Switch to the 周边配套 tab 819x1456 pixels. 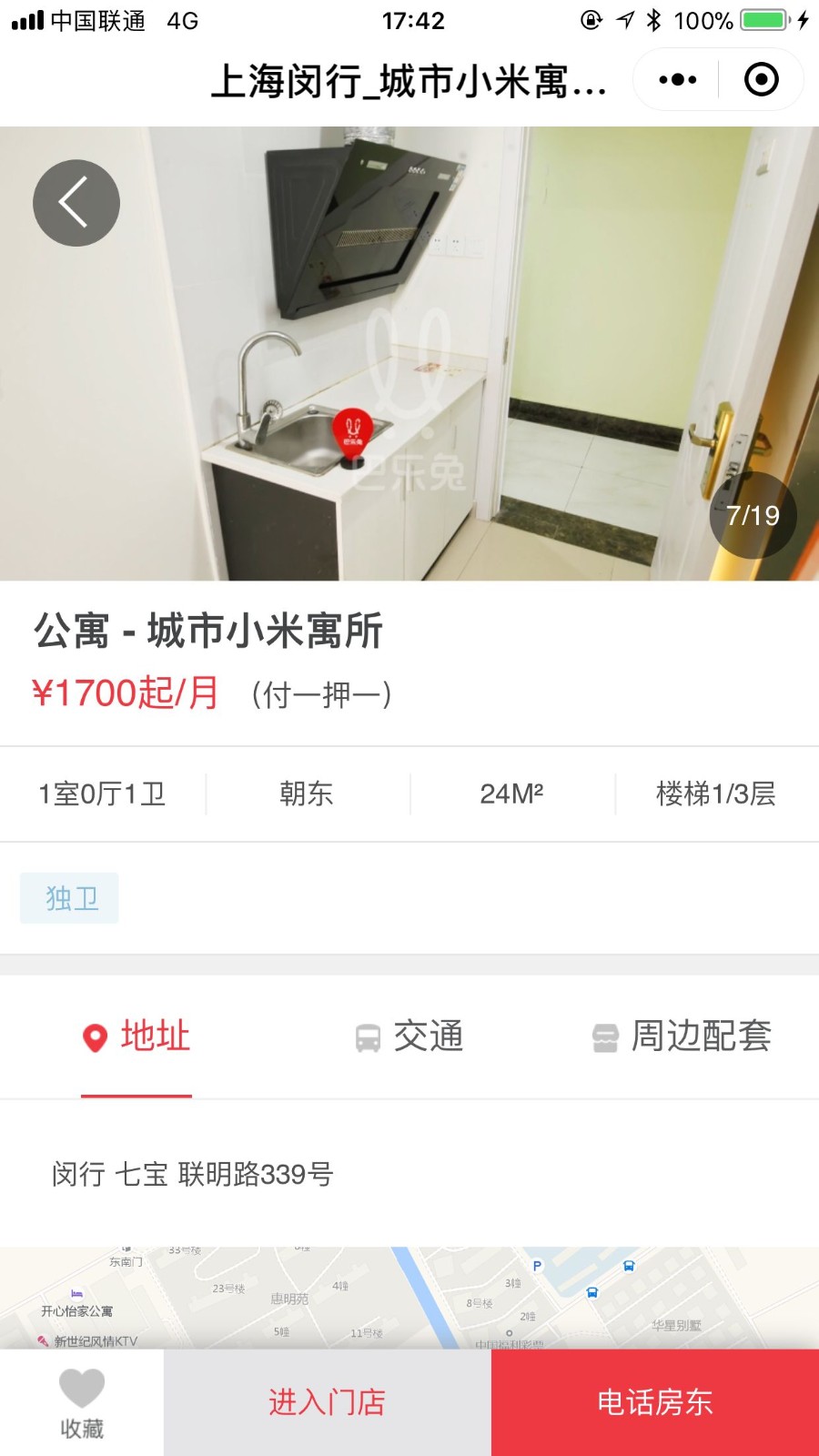[x=682, y=1036]
